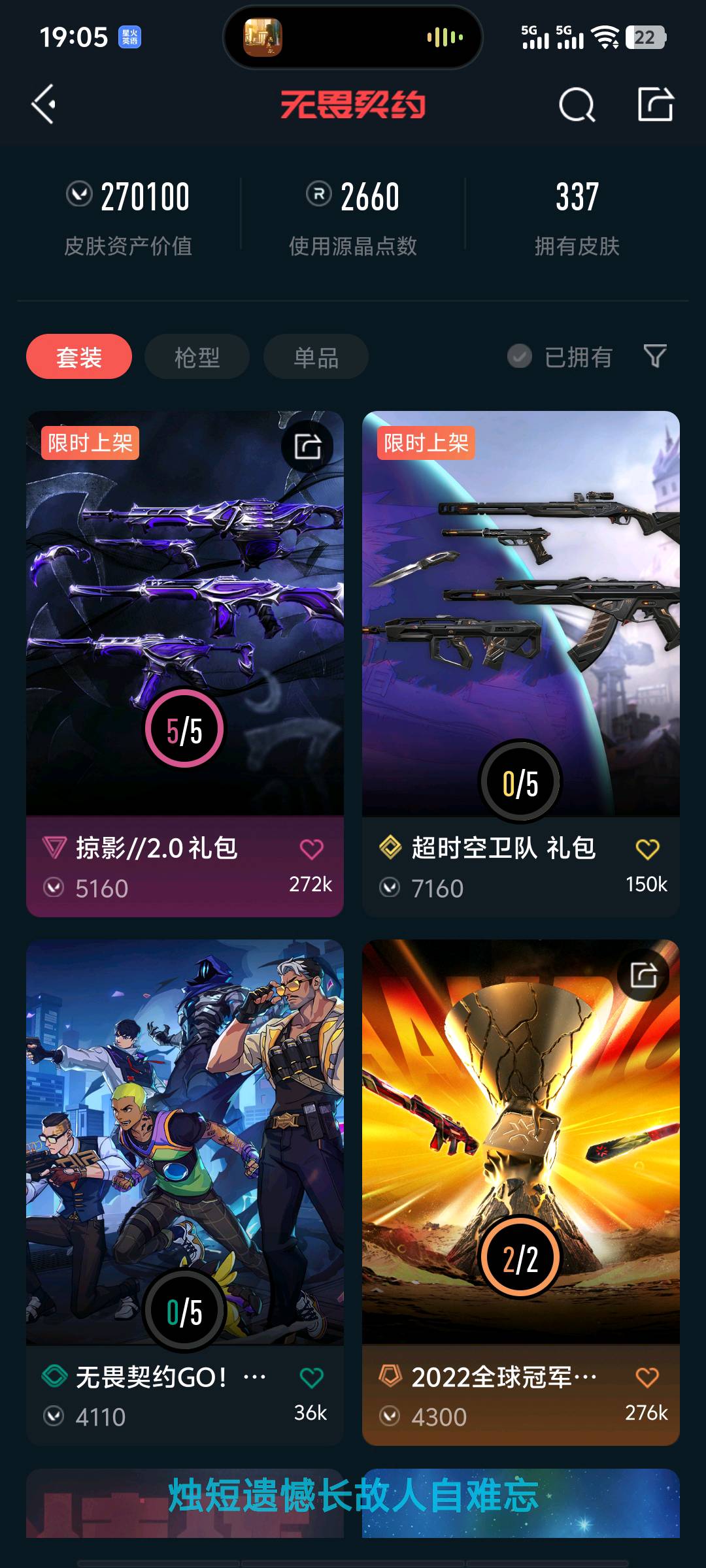Switch to the 枪型 tab
This screenshot has height=1568, width=706.
tap(197, 357)
